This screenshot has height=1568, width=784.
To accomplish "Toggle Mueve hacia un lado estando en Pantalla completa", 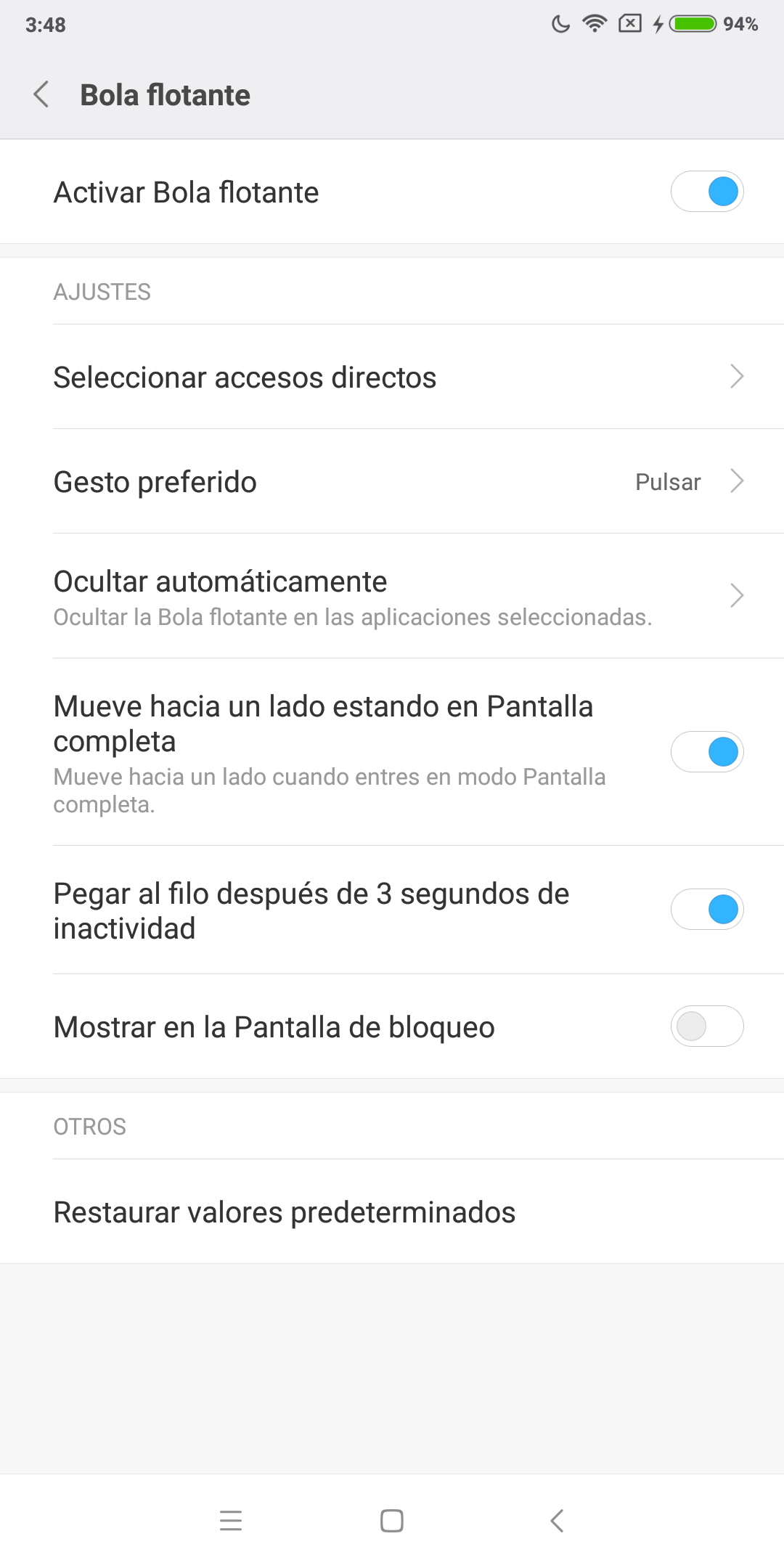I will 707,751.
